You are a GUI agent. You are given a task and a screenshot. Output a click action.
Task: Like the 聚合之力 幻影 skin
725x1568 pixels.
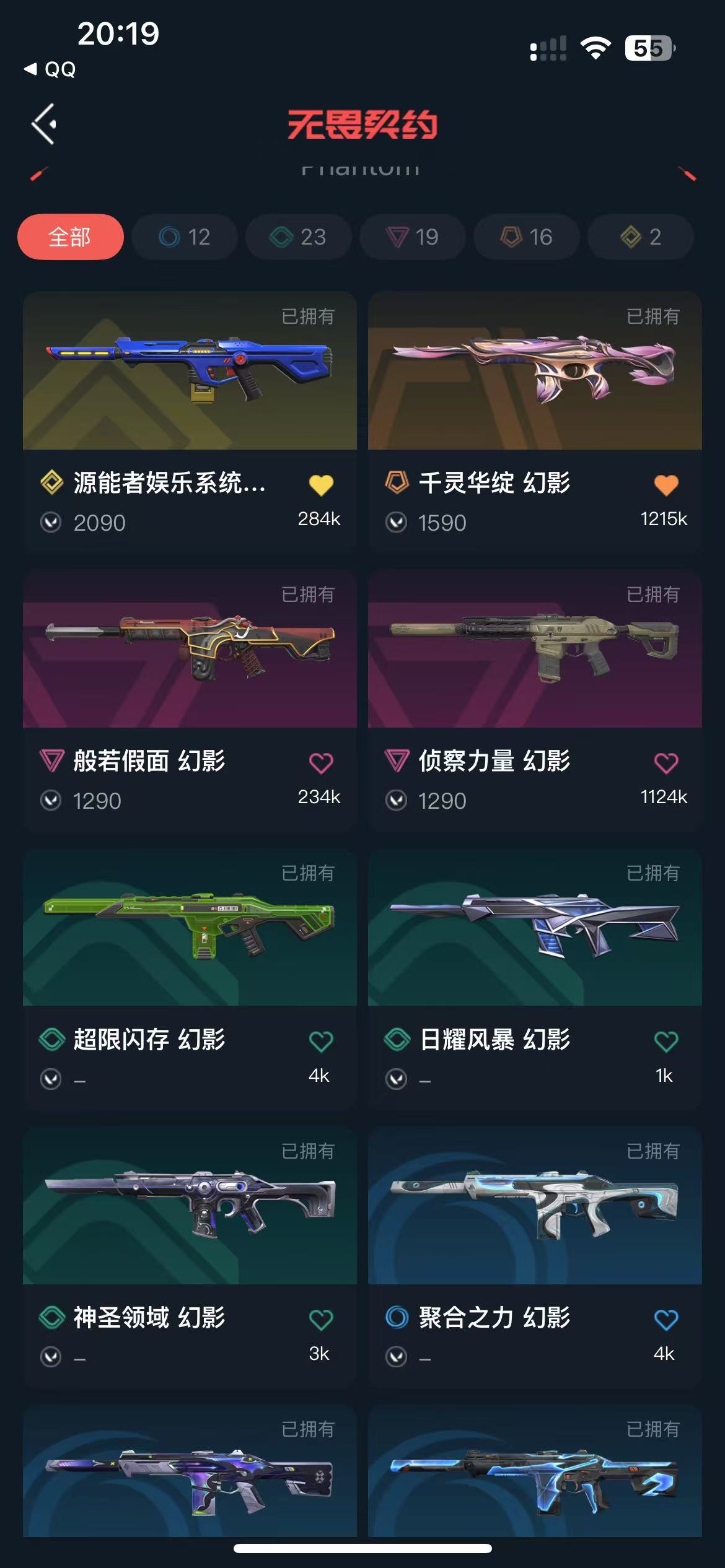tap(666, 1320)
